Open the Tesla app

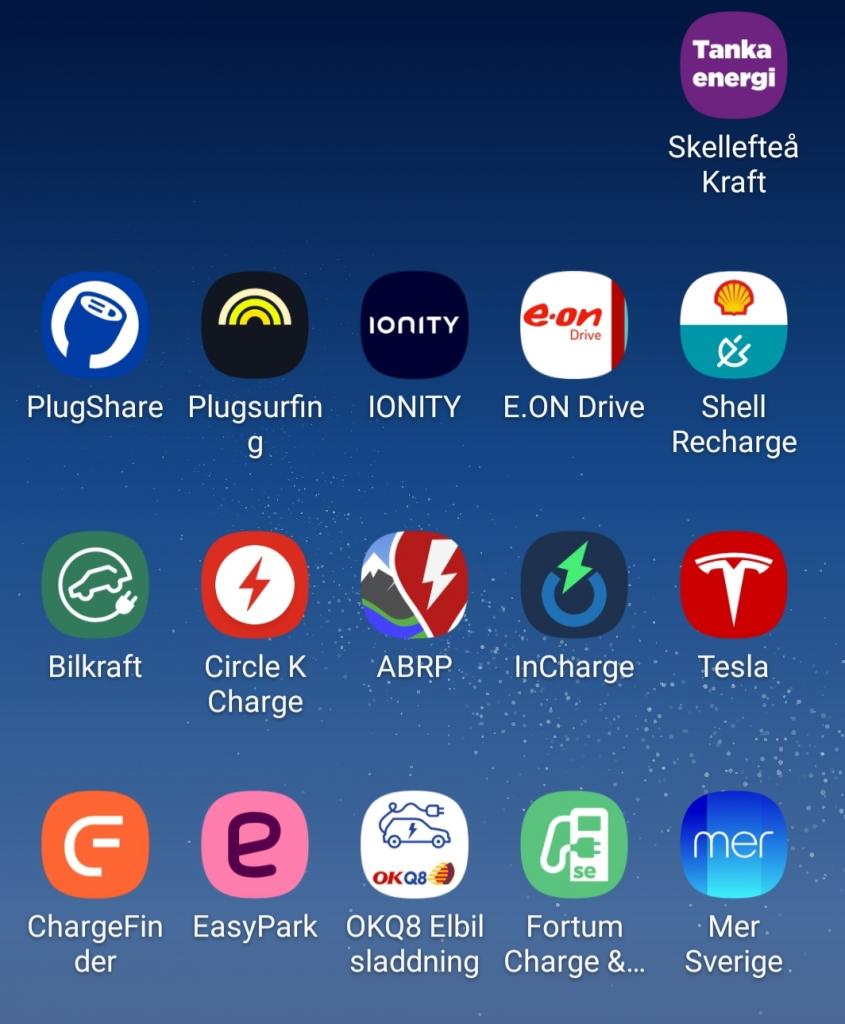point(733,585)
